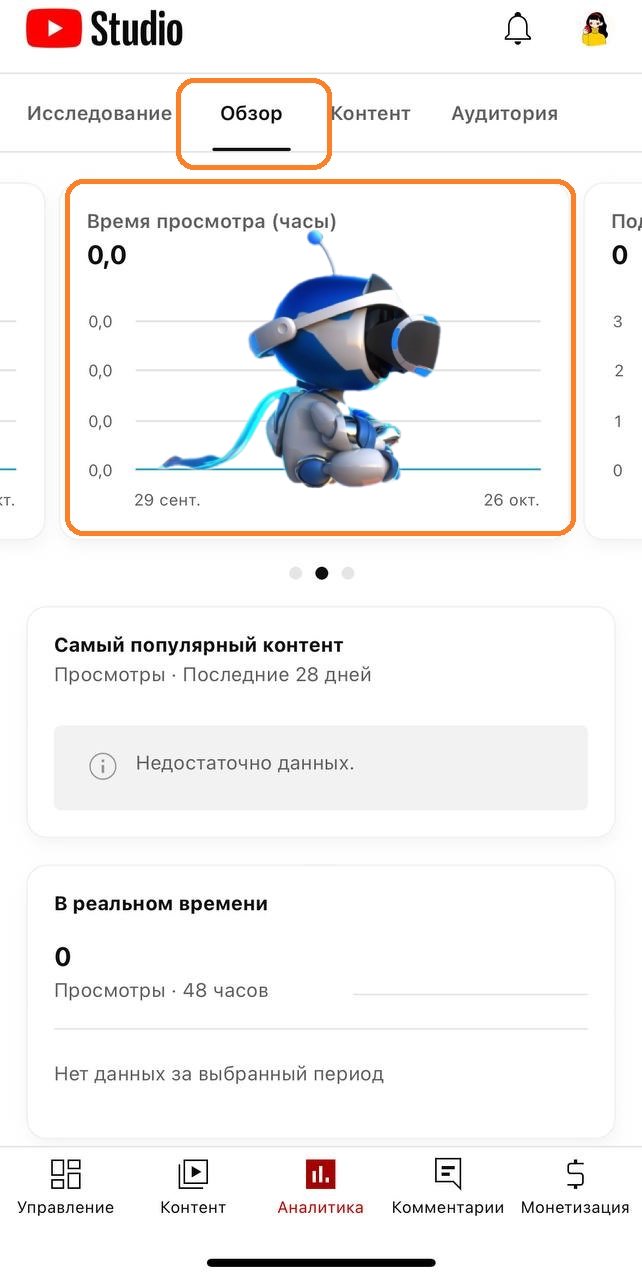Switch to the Контент top tab
The height and width of the screenshot is (1280, 642).
pyautogui.click(x=372, y=113)
